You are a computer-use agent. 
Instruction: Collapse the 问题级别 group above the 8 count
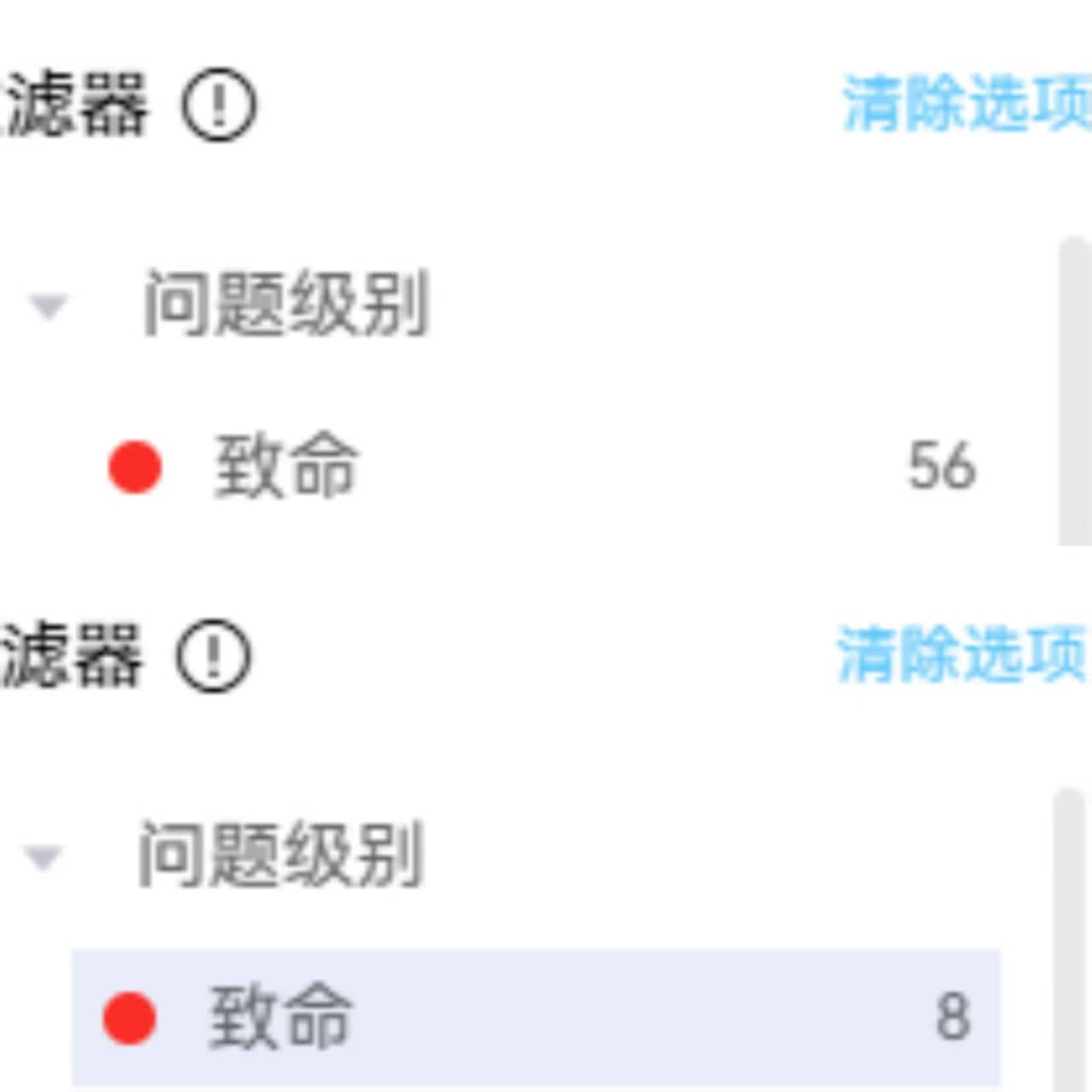point(43,857)
